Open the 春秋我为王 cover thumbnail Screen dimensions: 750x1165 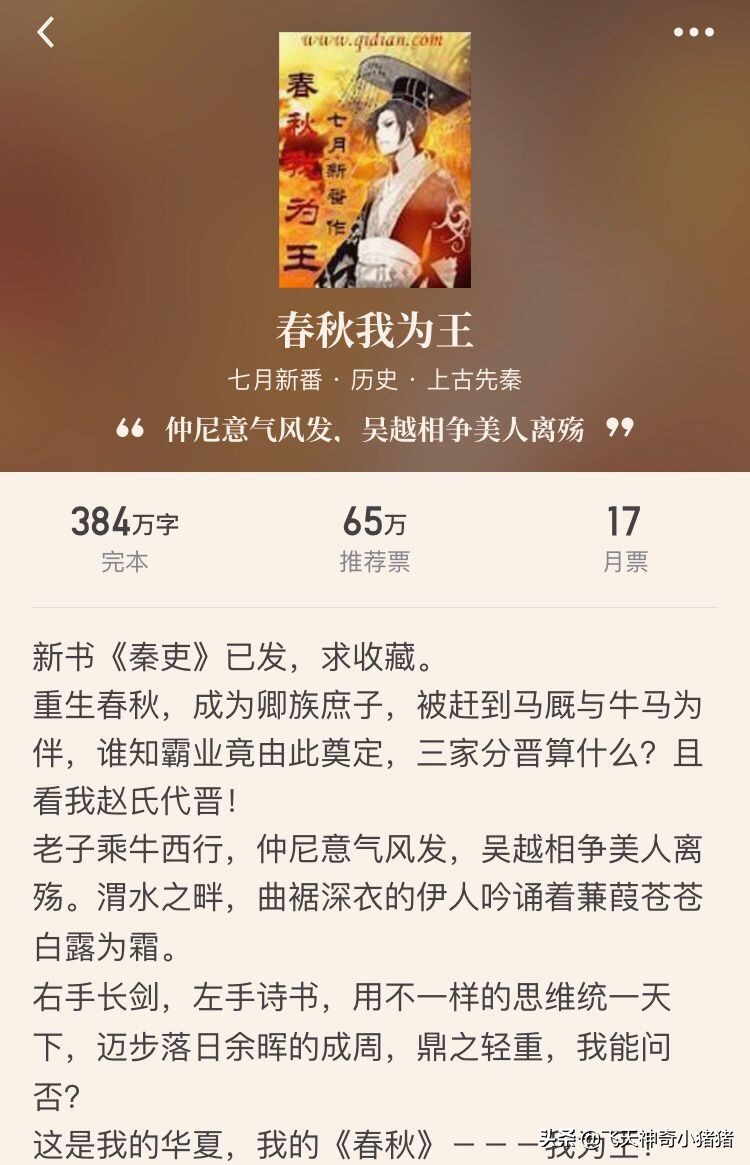point(374,160)
